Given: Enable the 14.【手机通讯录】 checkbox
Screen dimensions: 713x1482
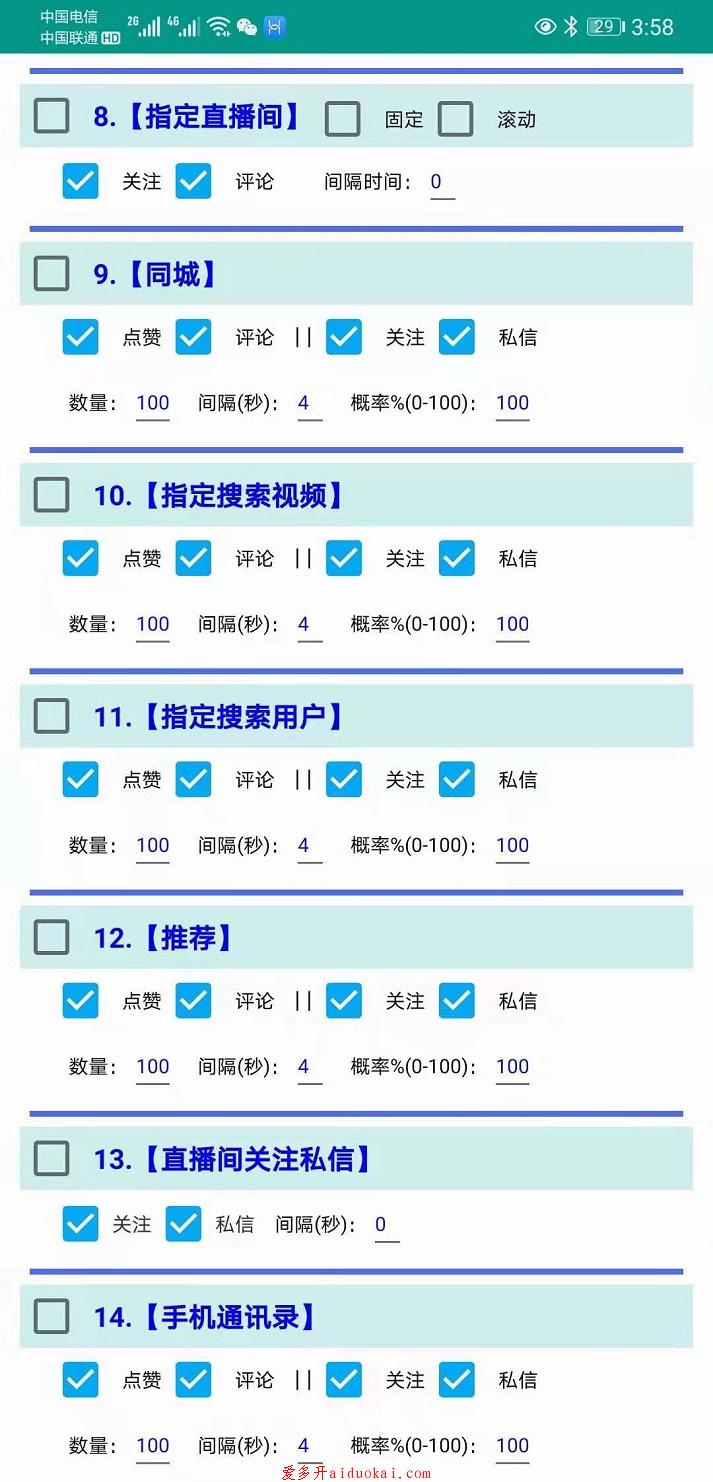Looking at the screenshot, I should [x=52, y=1316].
